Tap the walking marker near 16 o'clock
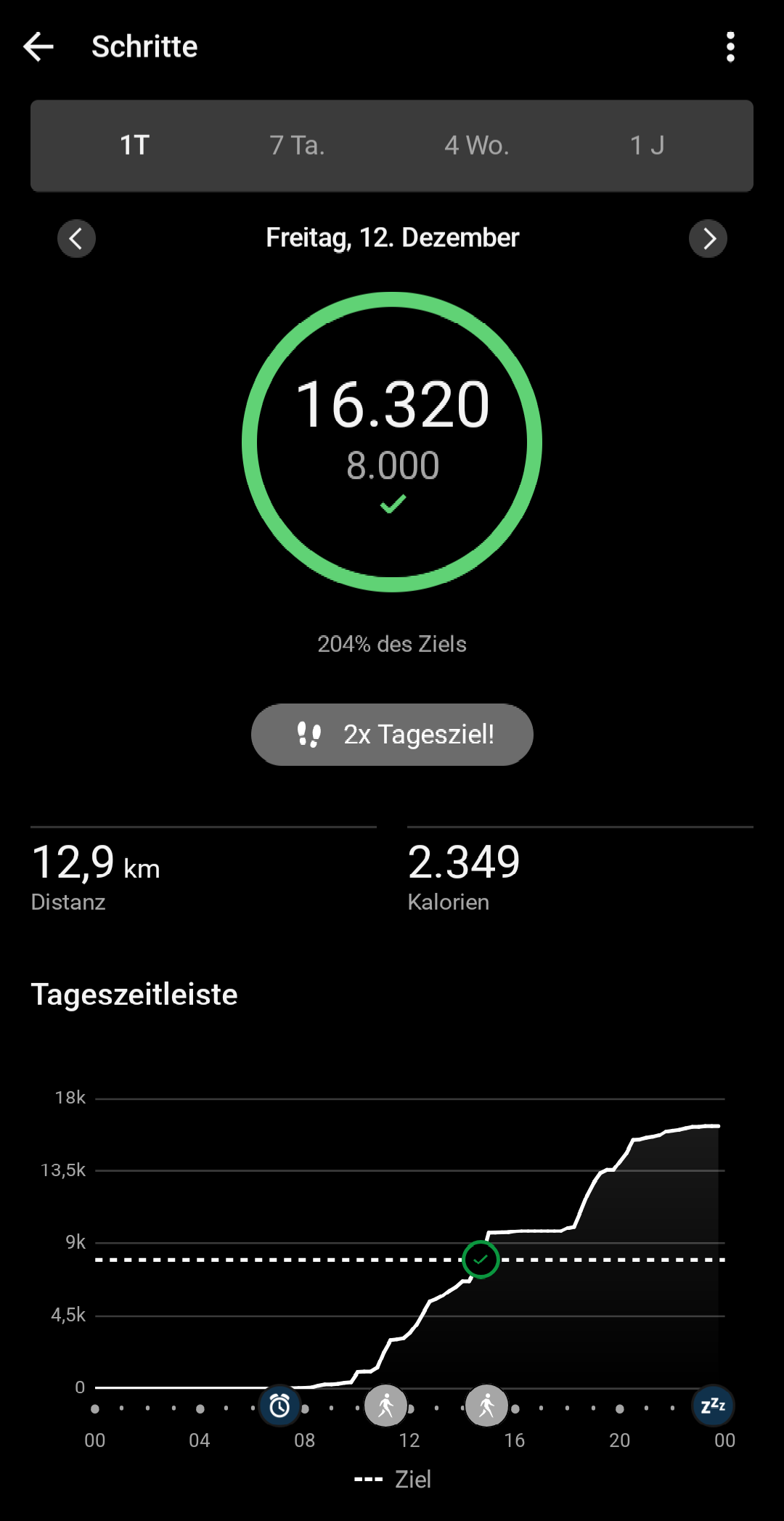784x1521 pixels. pyautogui.click(x=486, y=1406)
